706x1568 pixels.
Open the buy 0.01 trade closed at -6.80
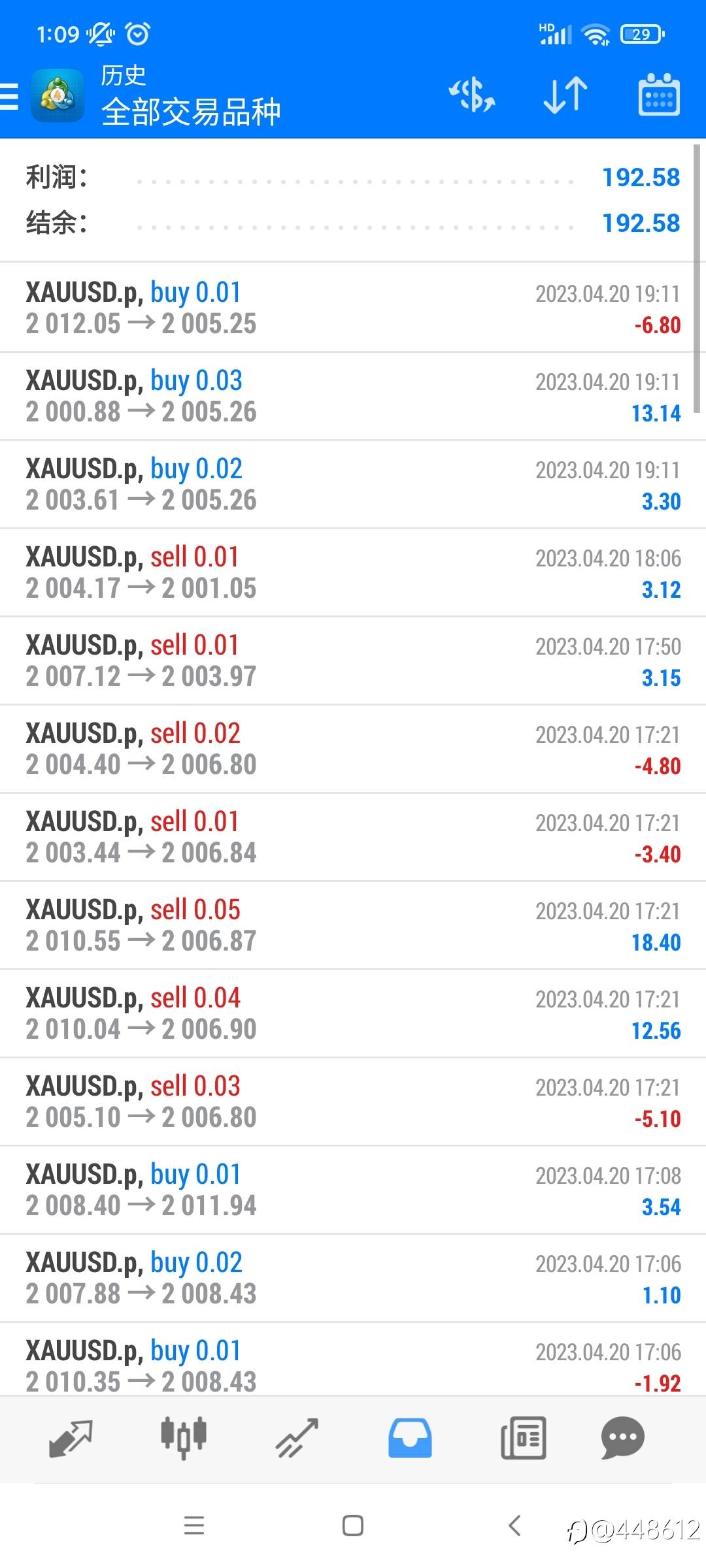click(353, 308)
